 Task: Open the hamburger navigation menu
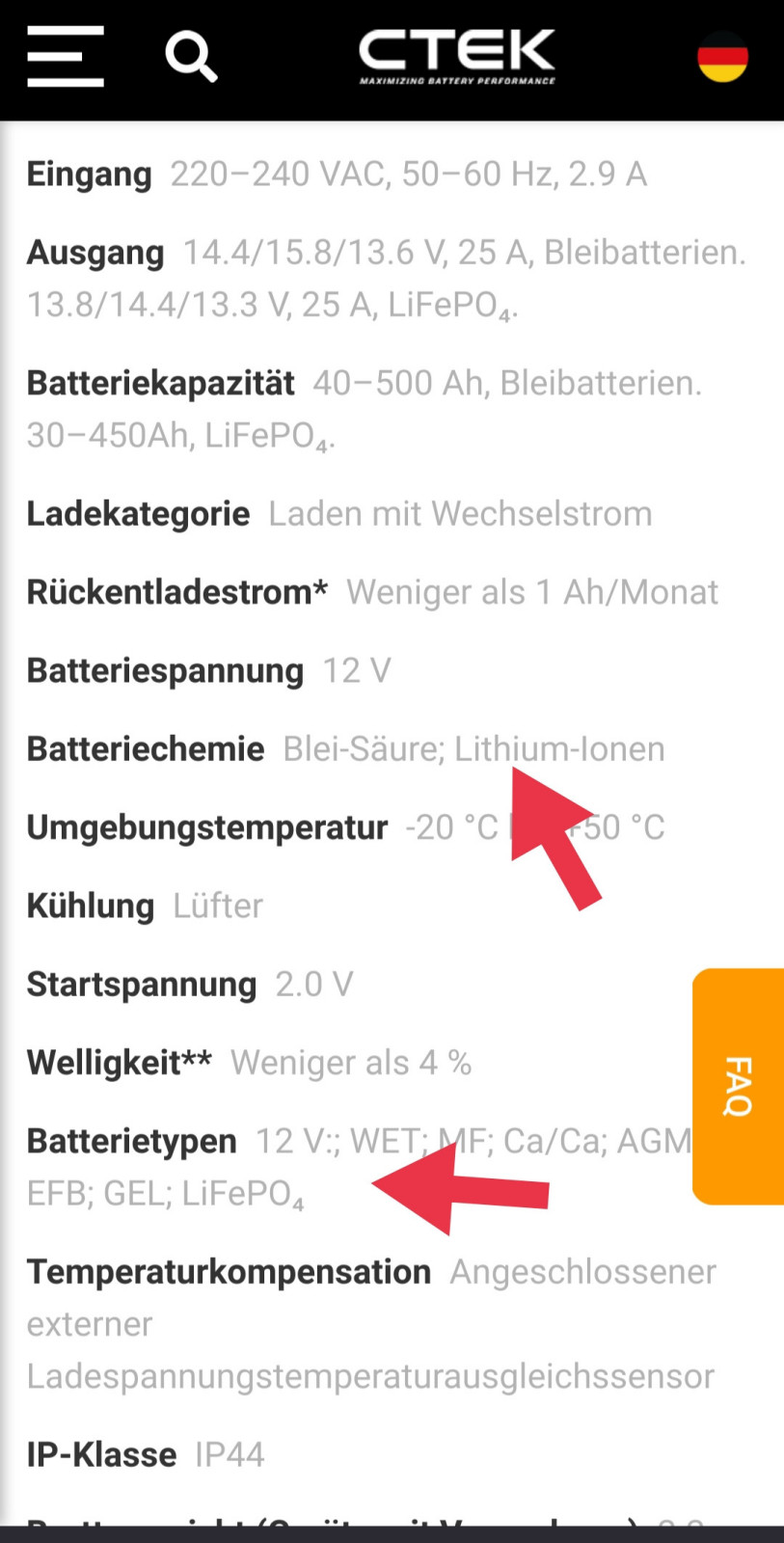point(64,56)
